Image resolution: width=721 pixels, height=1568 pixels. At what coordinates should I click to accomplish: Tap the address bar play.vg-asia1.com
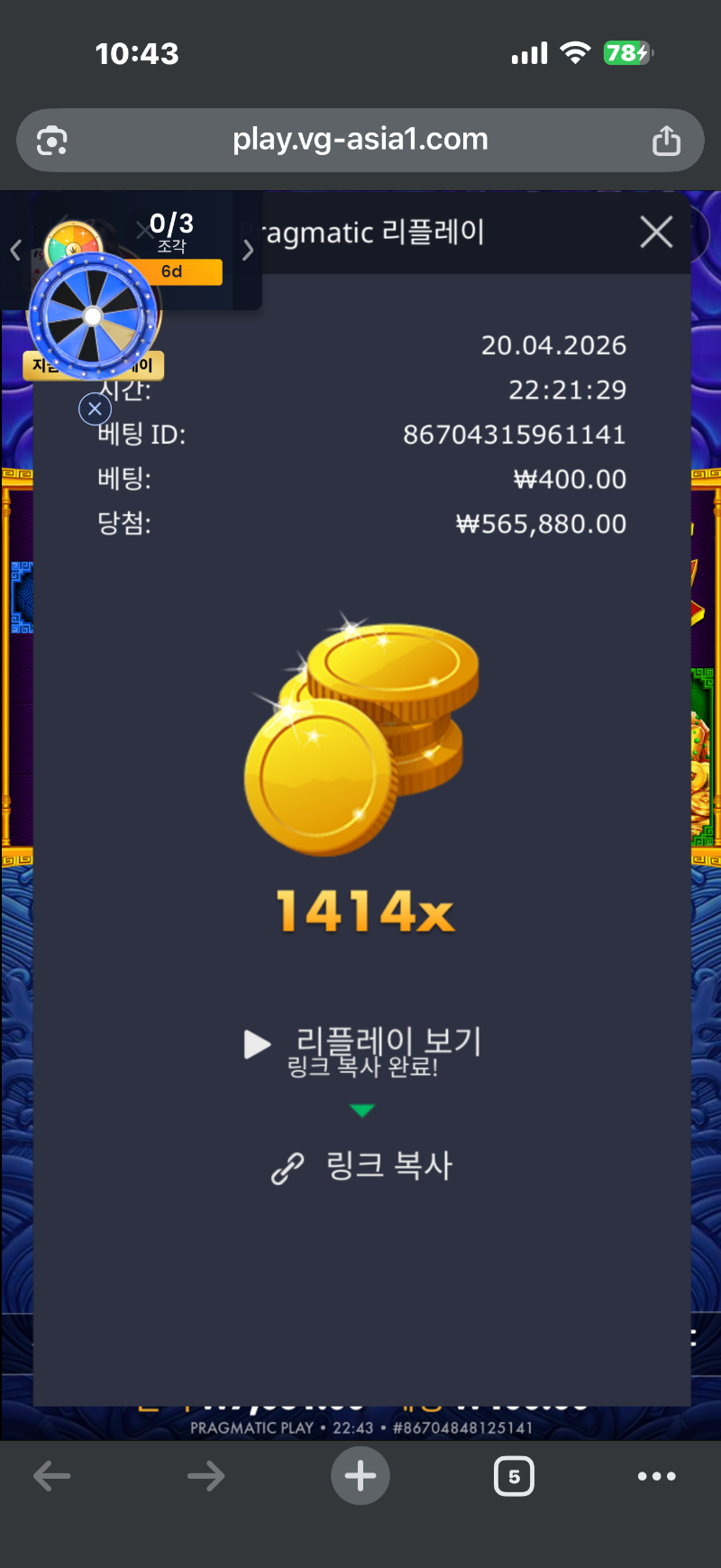pyautogui.click(x=360, y=140)
